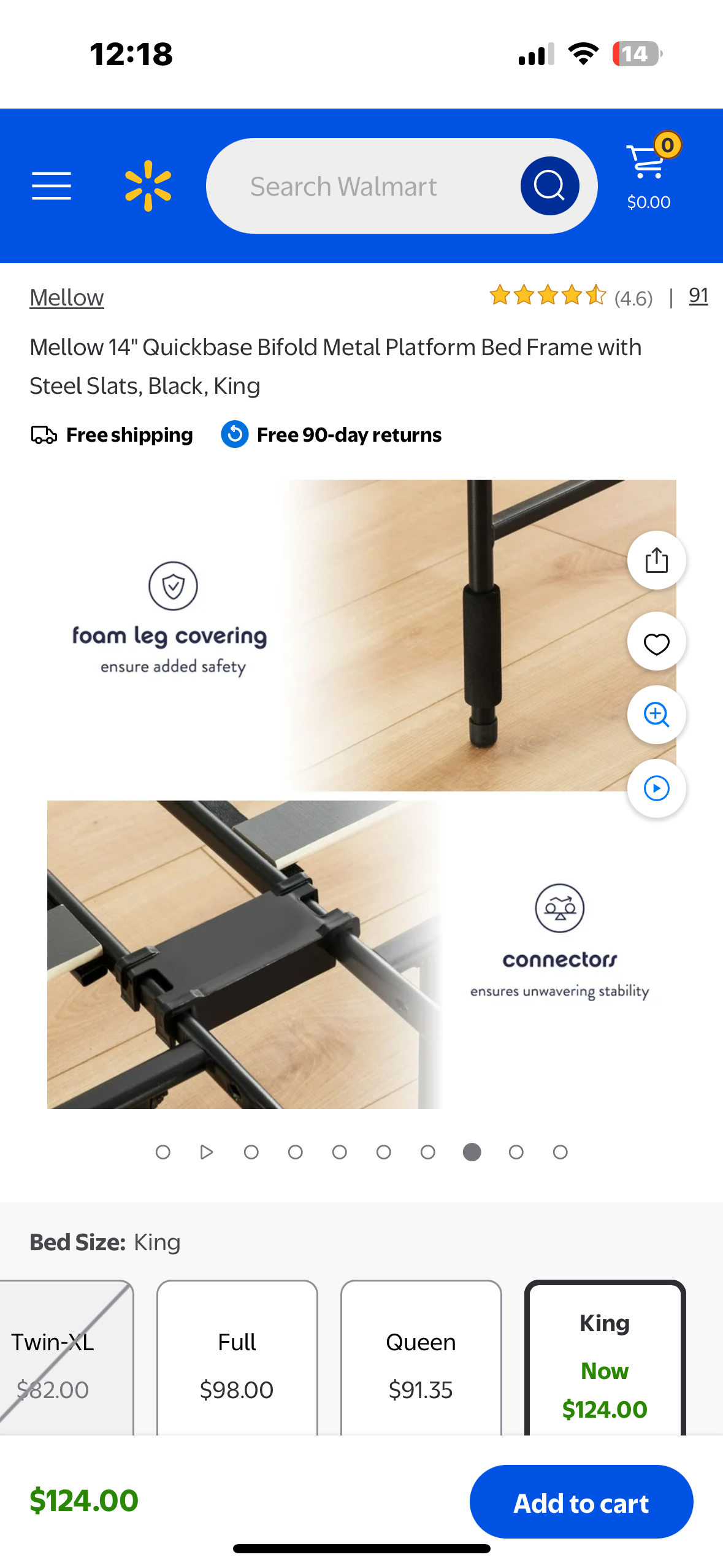This screenshot has width=723, height=1568.
Task: Select the first image page dot
Action: pyautogui.click(x=163, y=1152)
